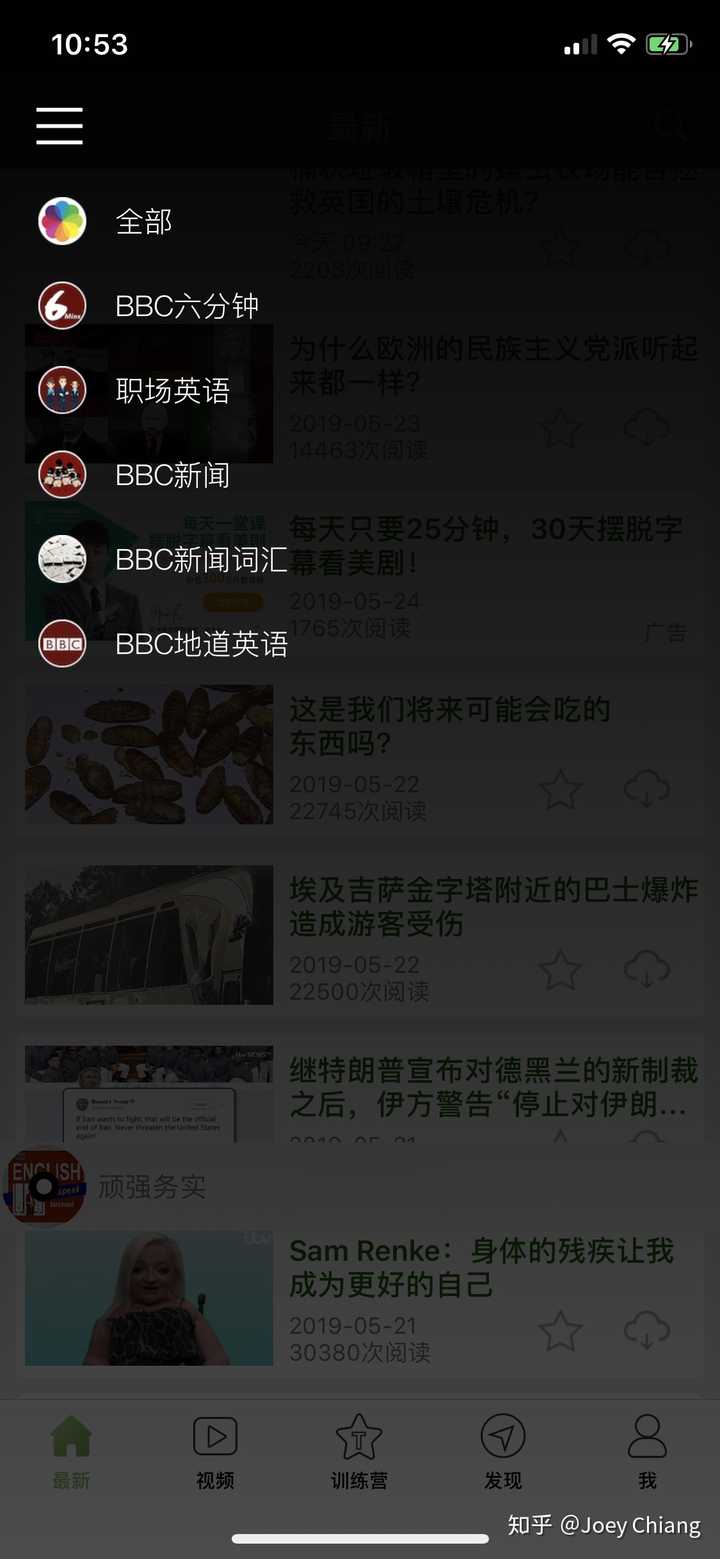Download the Sam Renke article
Screen dimensions: 720x1559
point(646,1331)
